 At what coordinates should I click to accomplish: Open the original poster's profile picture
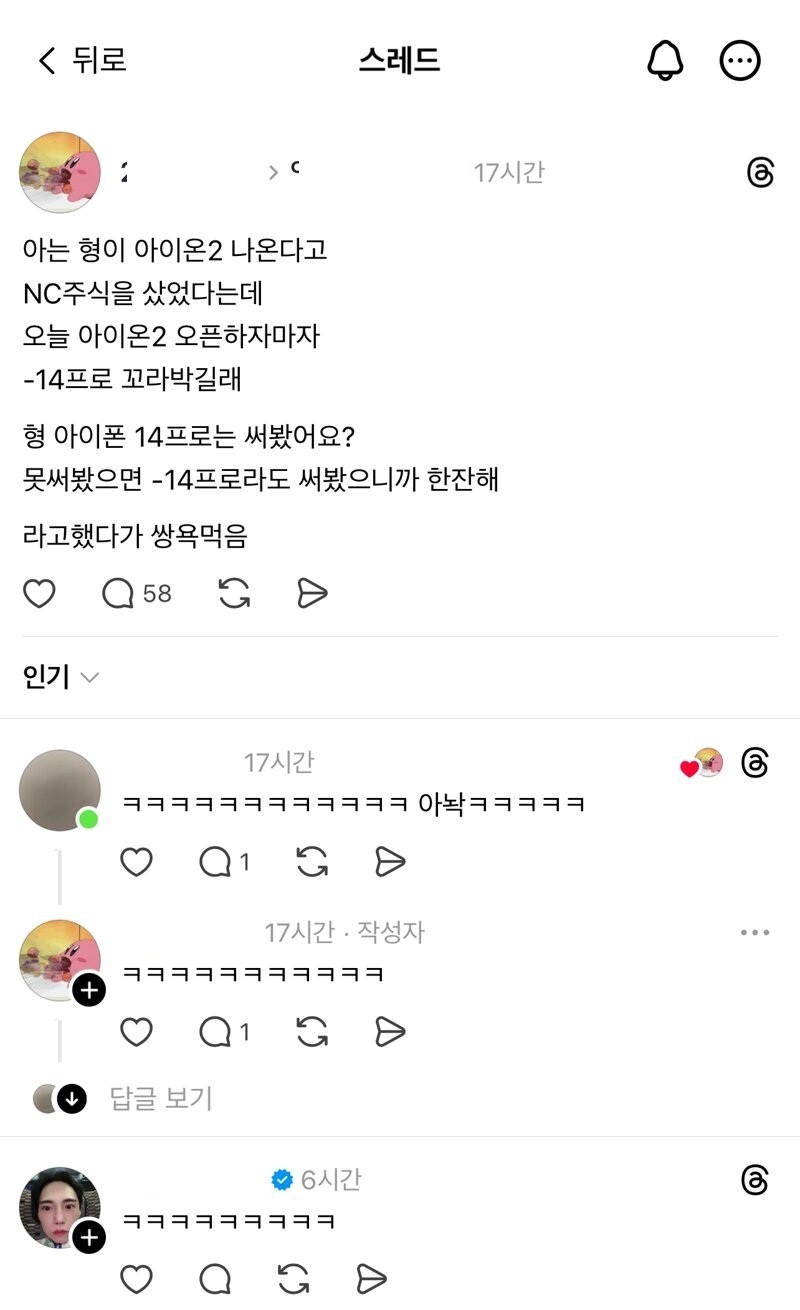60,172
